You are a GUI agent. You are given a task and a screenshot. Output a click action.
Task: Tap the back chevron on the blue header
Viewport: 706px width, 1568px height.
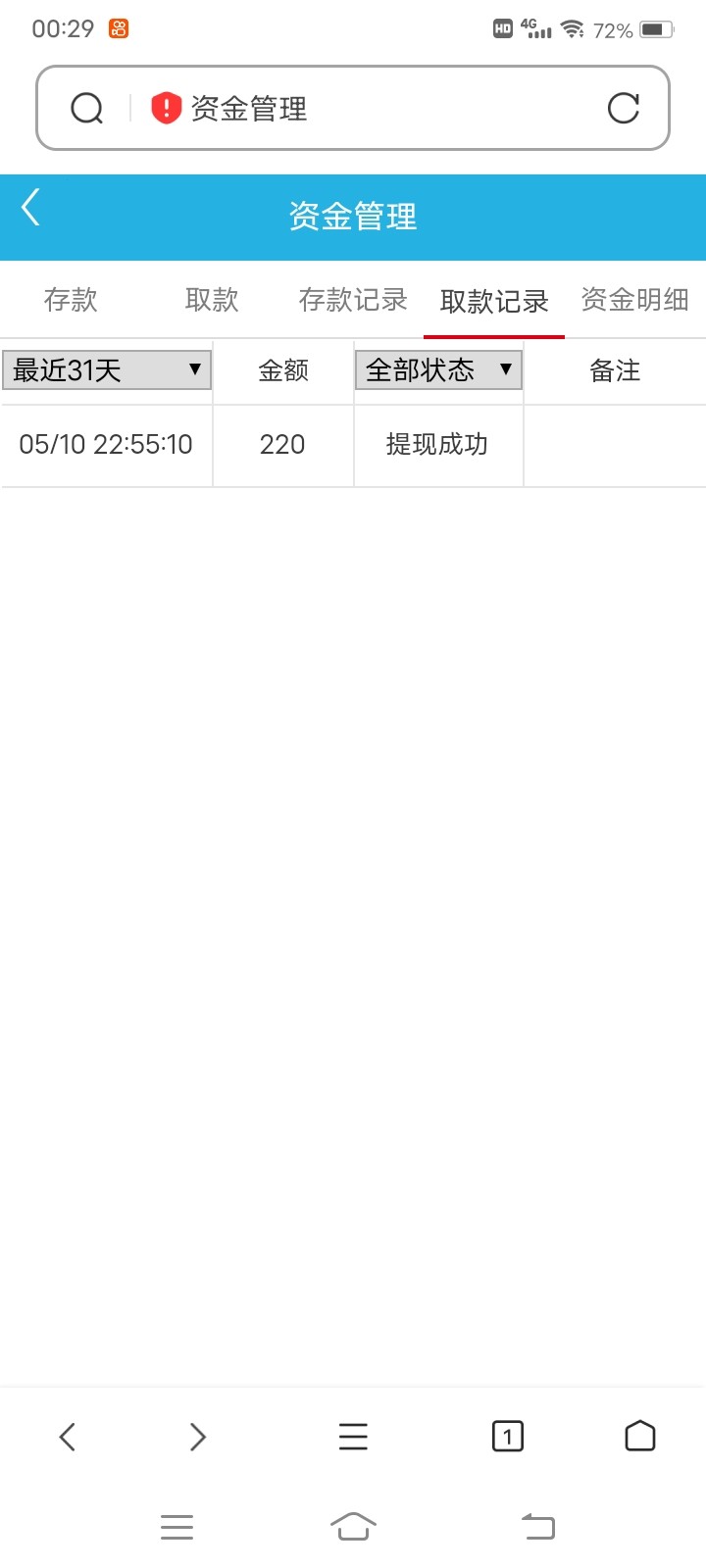pos(29,207)
